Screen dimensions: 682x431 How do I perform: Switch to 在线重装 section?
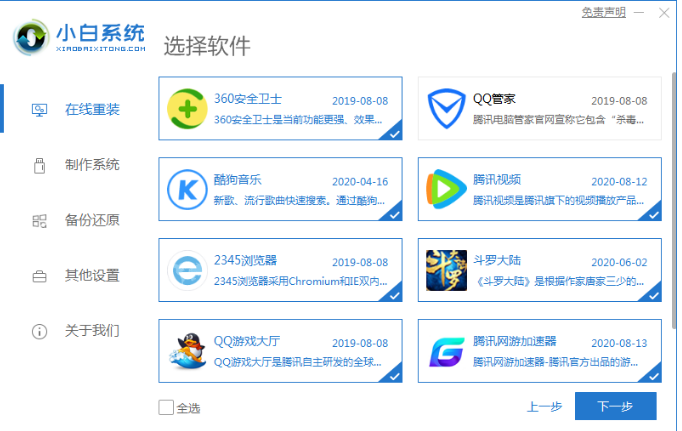coord(92,109)
